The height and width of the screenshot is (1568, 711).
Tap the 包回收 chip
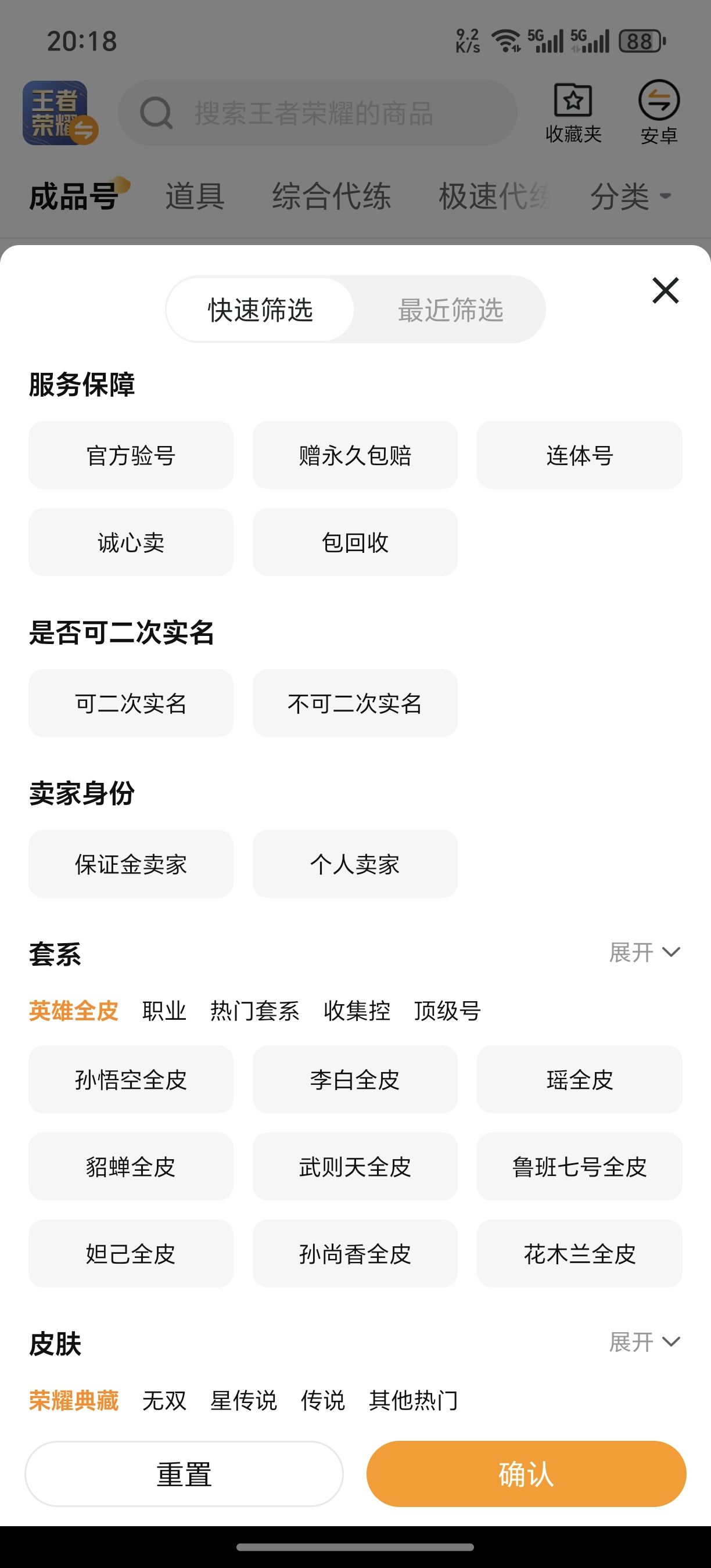pos(355,542)
